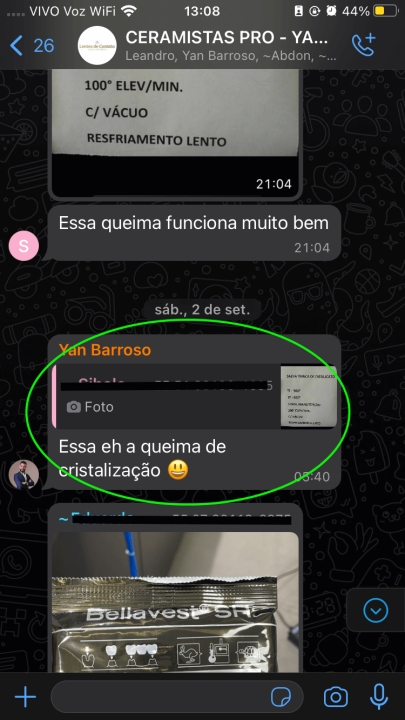This screenshot has width=405, height=720.
Task: Open the camera to take a photo
Action: click(336, 697)
